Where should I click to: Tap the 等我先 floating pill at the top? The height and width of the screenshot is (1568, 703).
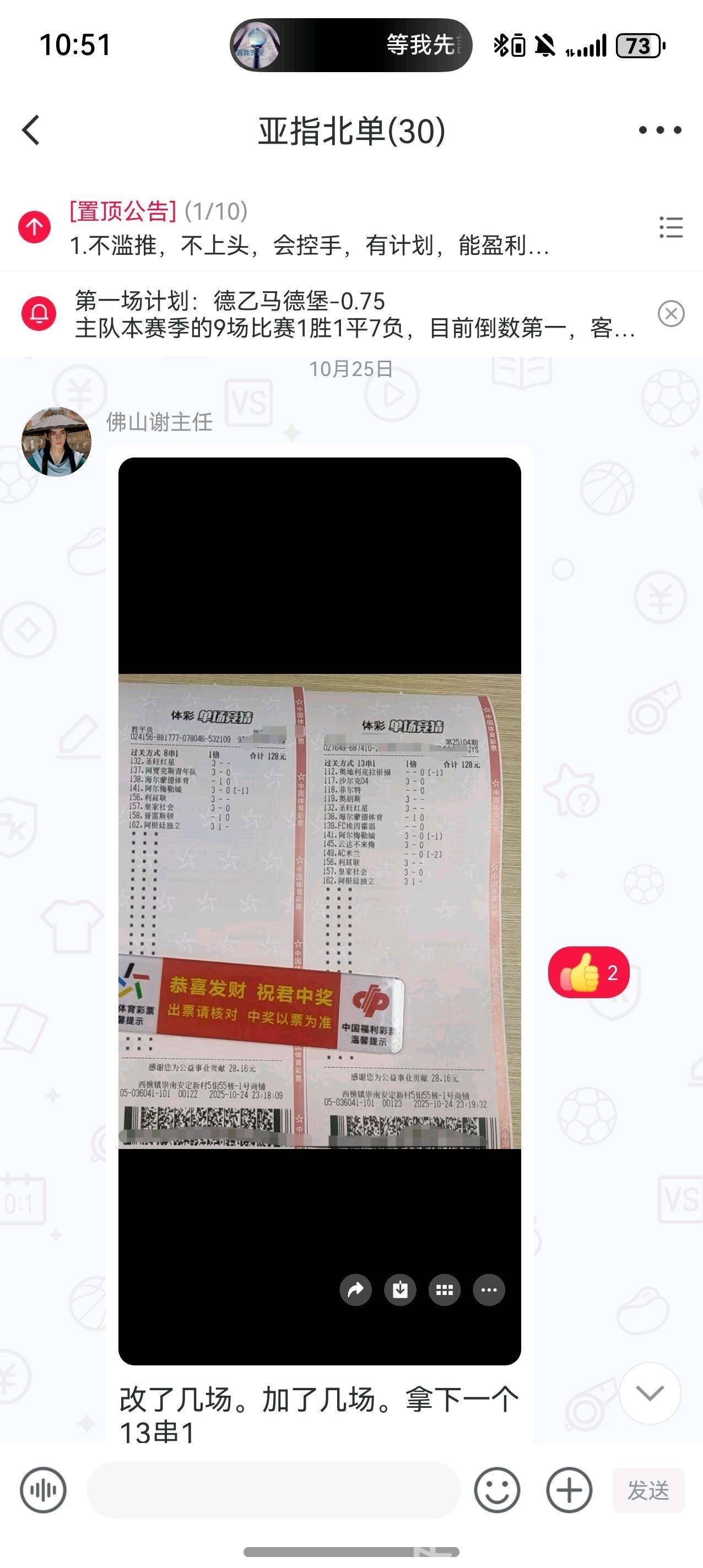[x=351, y=45]
